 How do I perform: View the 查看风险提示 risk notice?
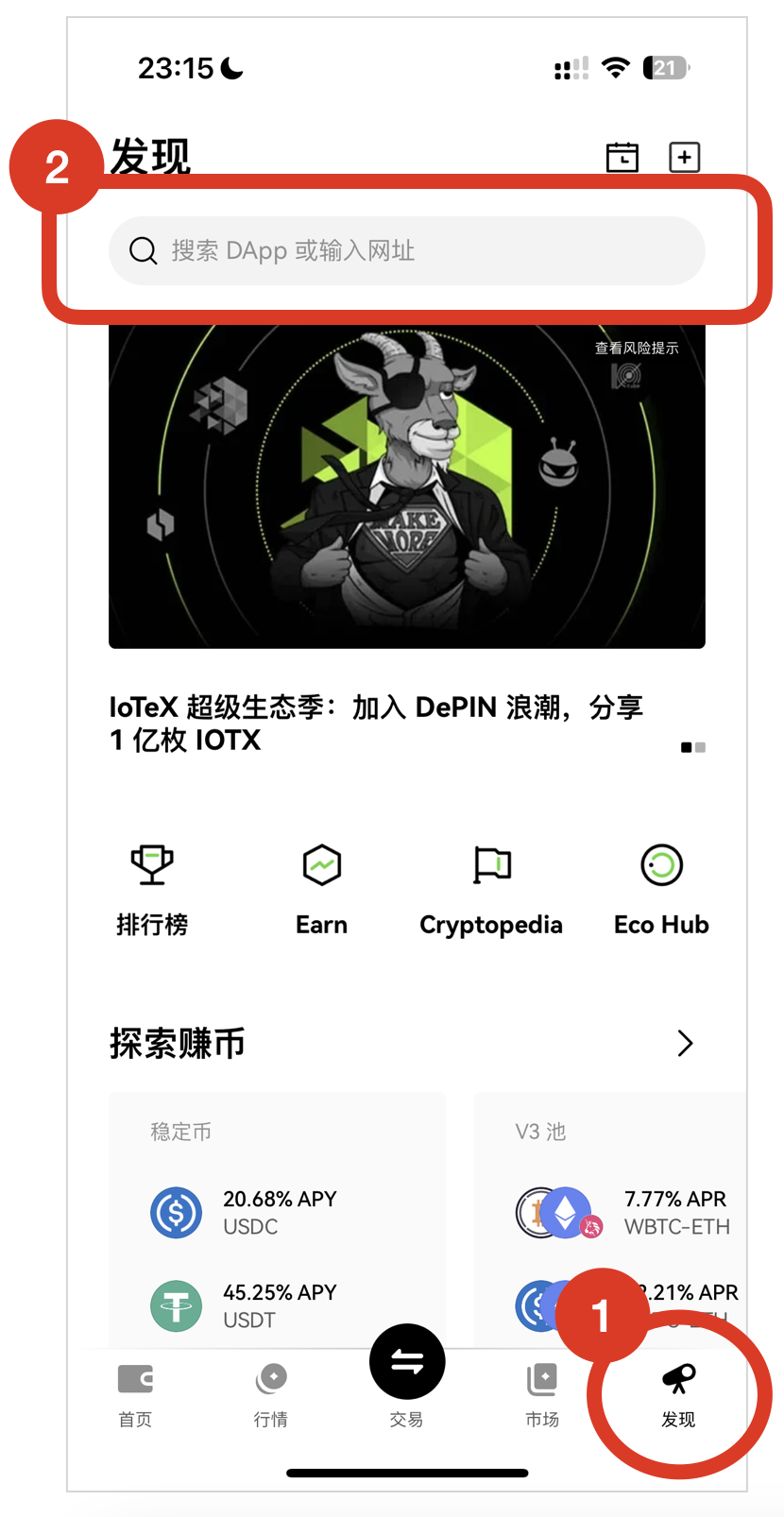[637, 349]
